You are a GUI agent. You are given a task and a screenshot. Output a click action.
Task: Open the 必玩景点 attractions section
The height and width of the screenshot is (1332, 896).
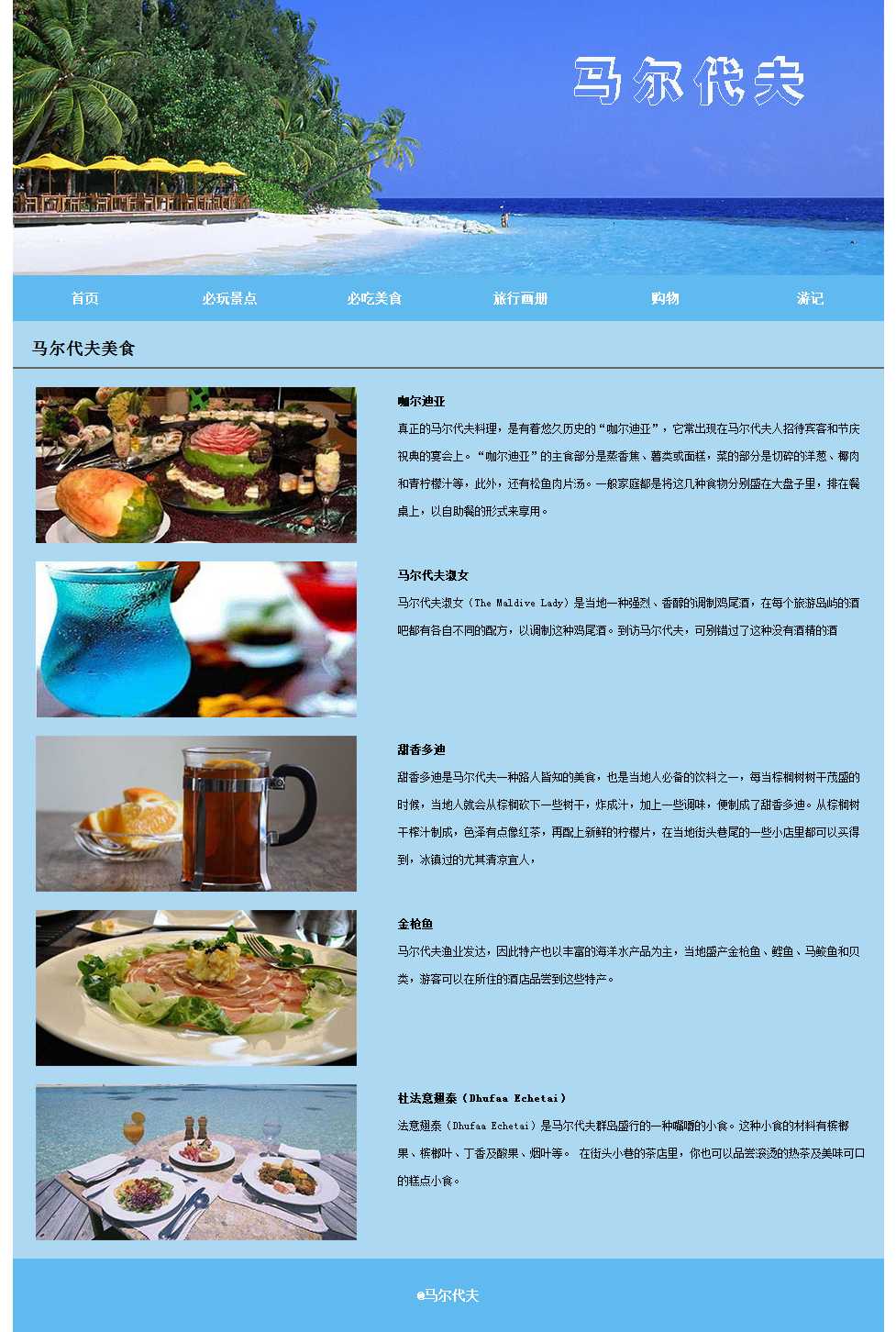pyautogui.click(x=229, y=298)
